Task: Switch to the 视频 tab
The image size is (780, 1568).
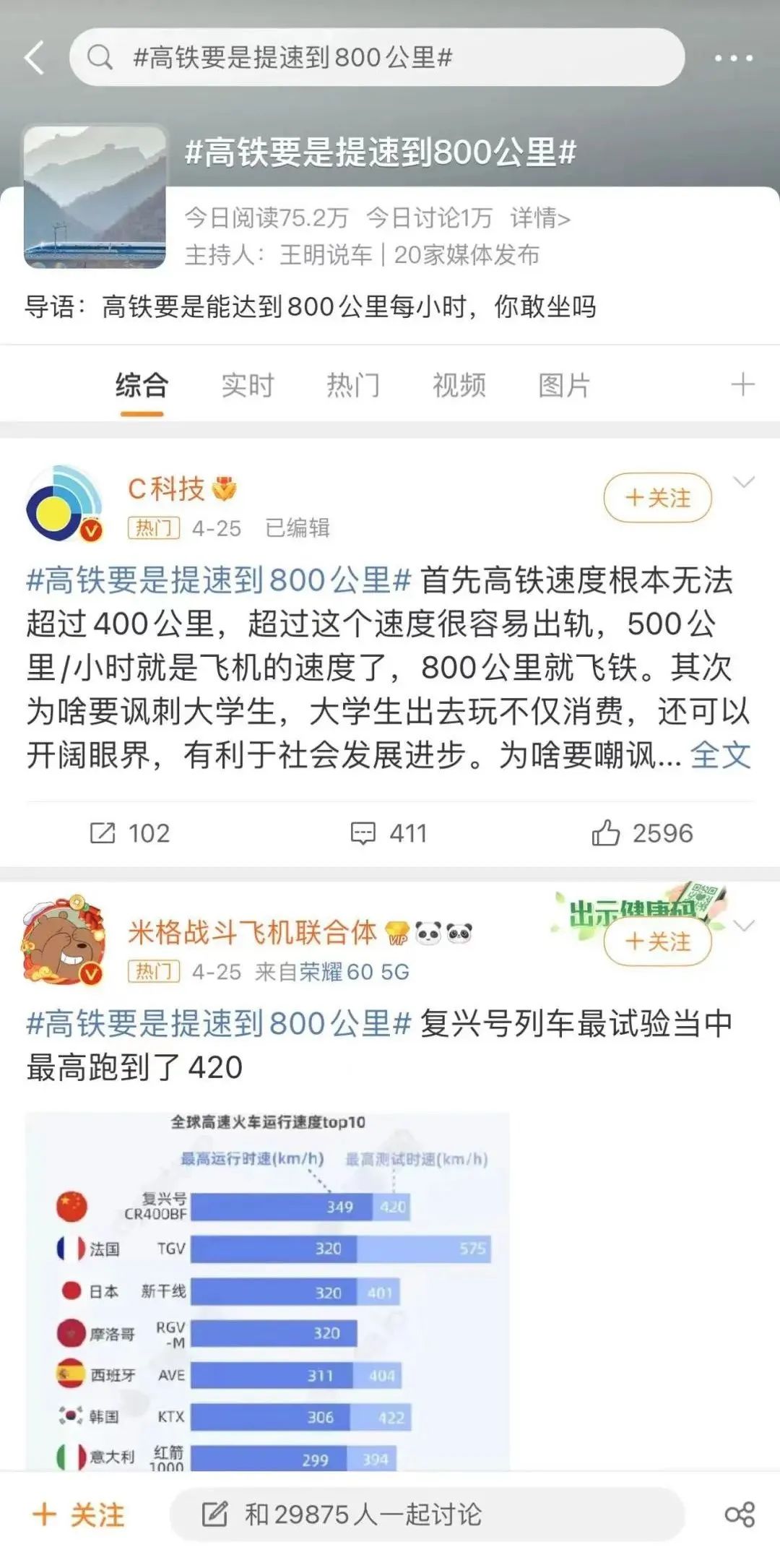Action: 459,385
